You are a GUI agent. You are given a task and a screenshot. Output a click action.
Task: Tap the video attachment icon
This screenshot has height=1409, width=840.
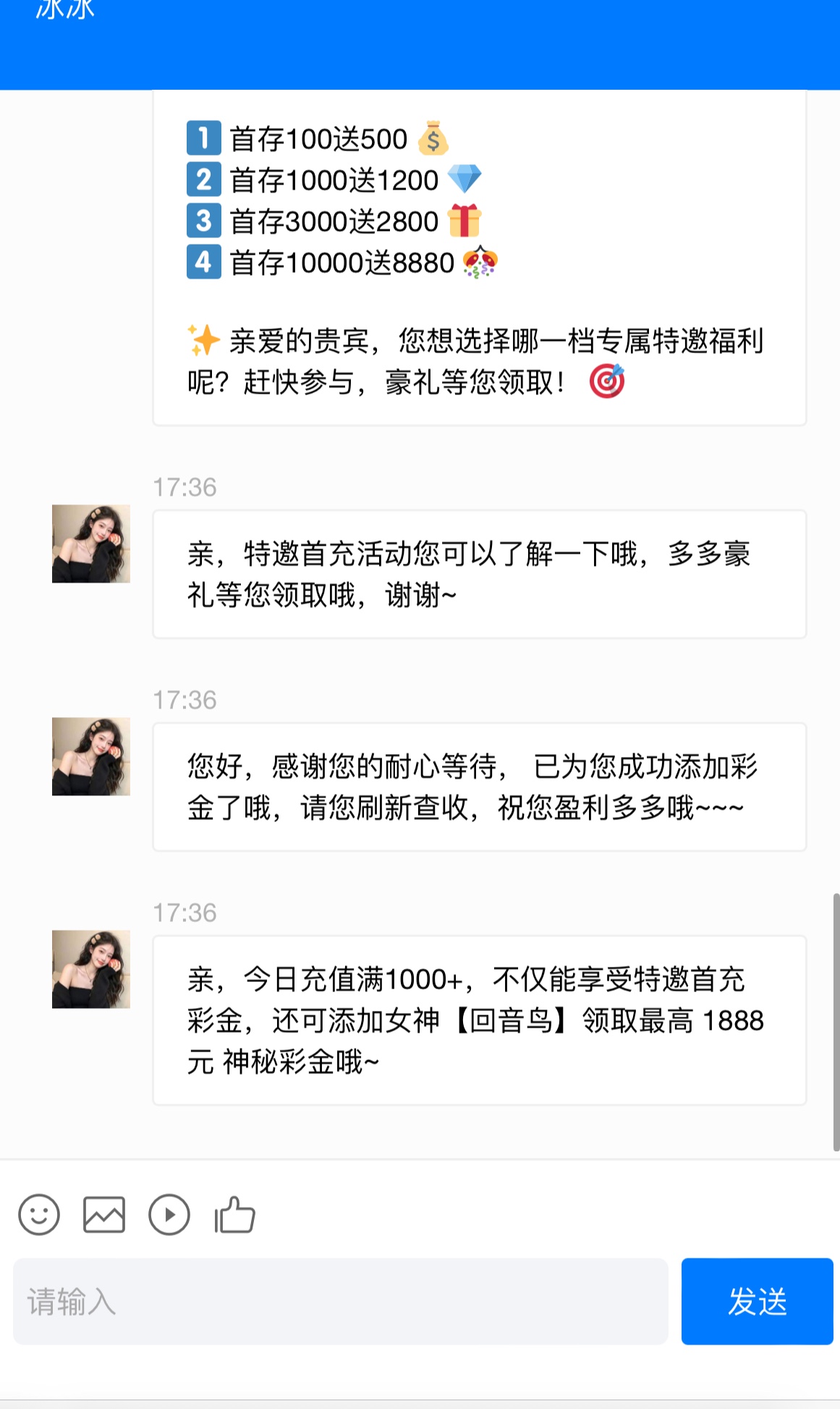pyautogui.click(x=169, y=1214)
